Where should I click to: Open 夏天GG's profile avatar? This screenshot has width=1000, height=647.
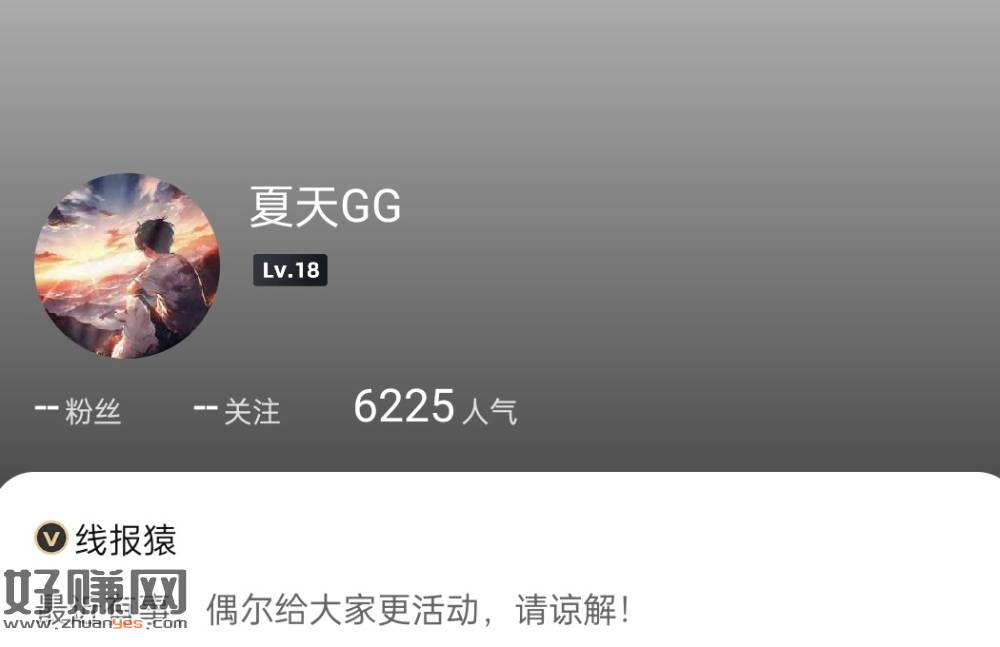coord(126,266)
